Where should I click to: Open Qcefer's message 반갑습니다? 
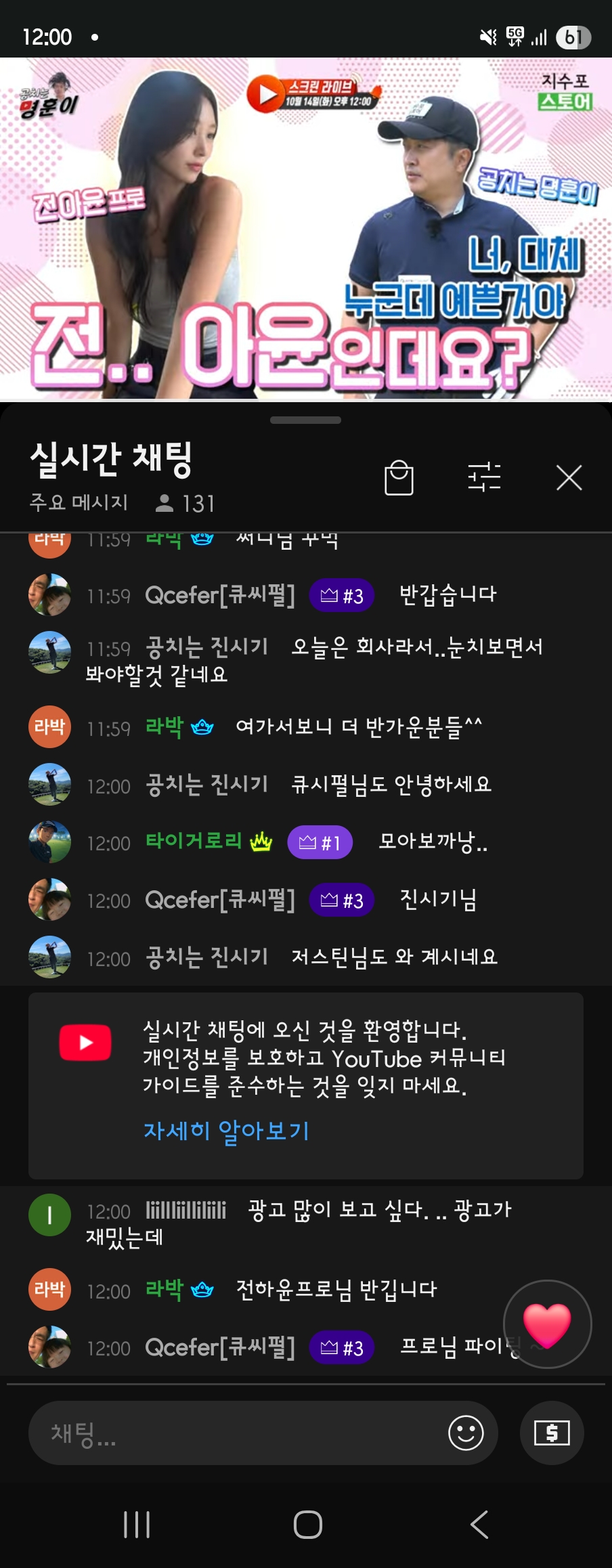(x=447, y=595)
